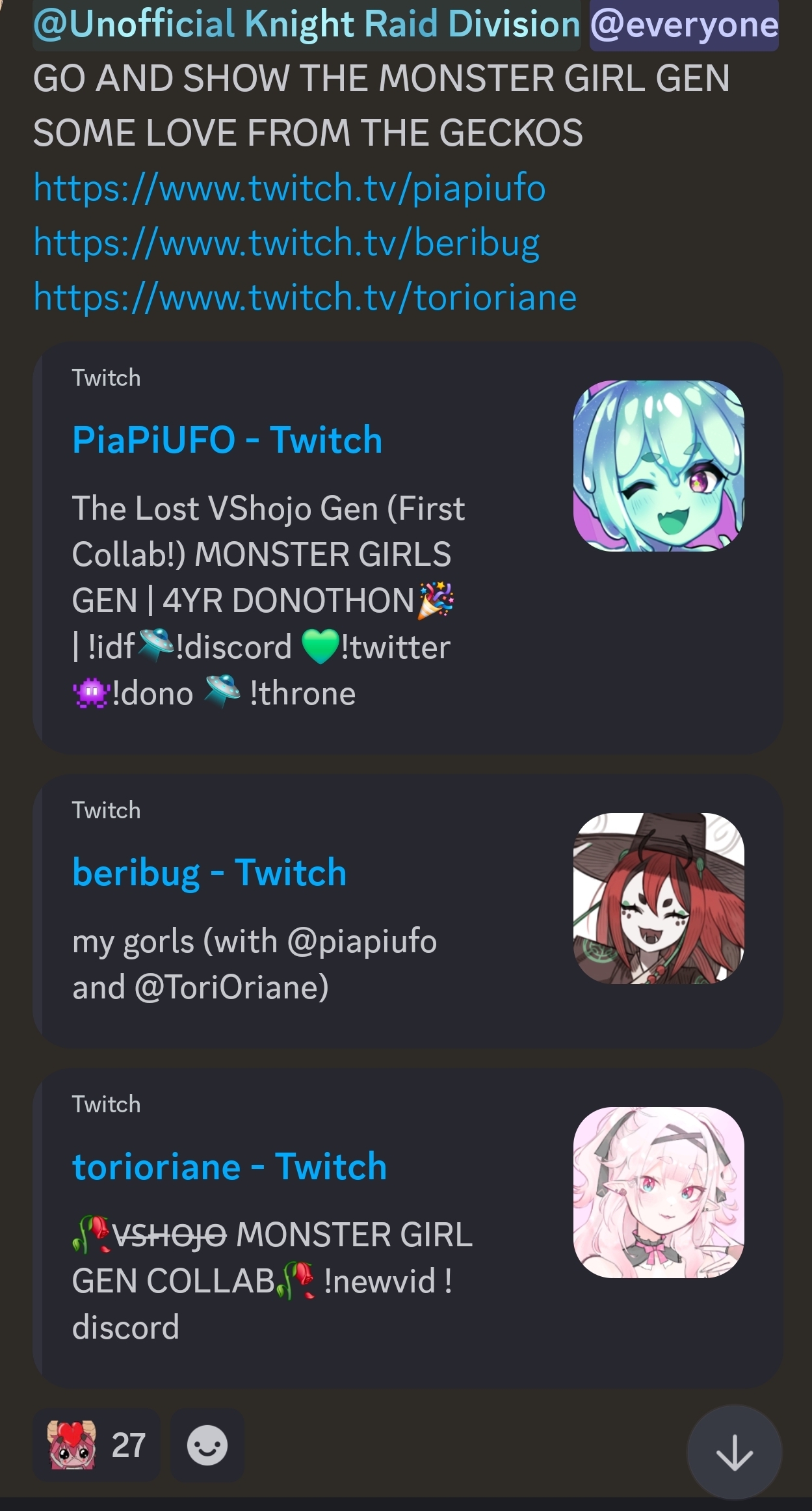This screenshot has width=812, height=1511.
Task: Tap the beribug - Twitch embed title
Action: (x=209, y=872)
